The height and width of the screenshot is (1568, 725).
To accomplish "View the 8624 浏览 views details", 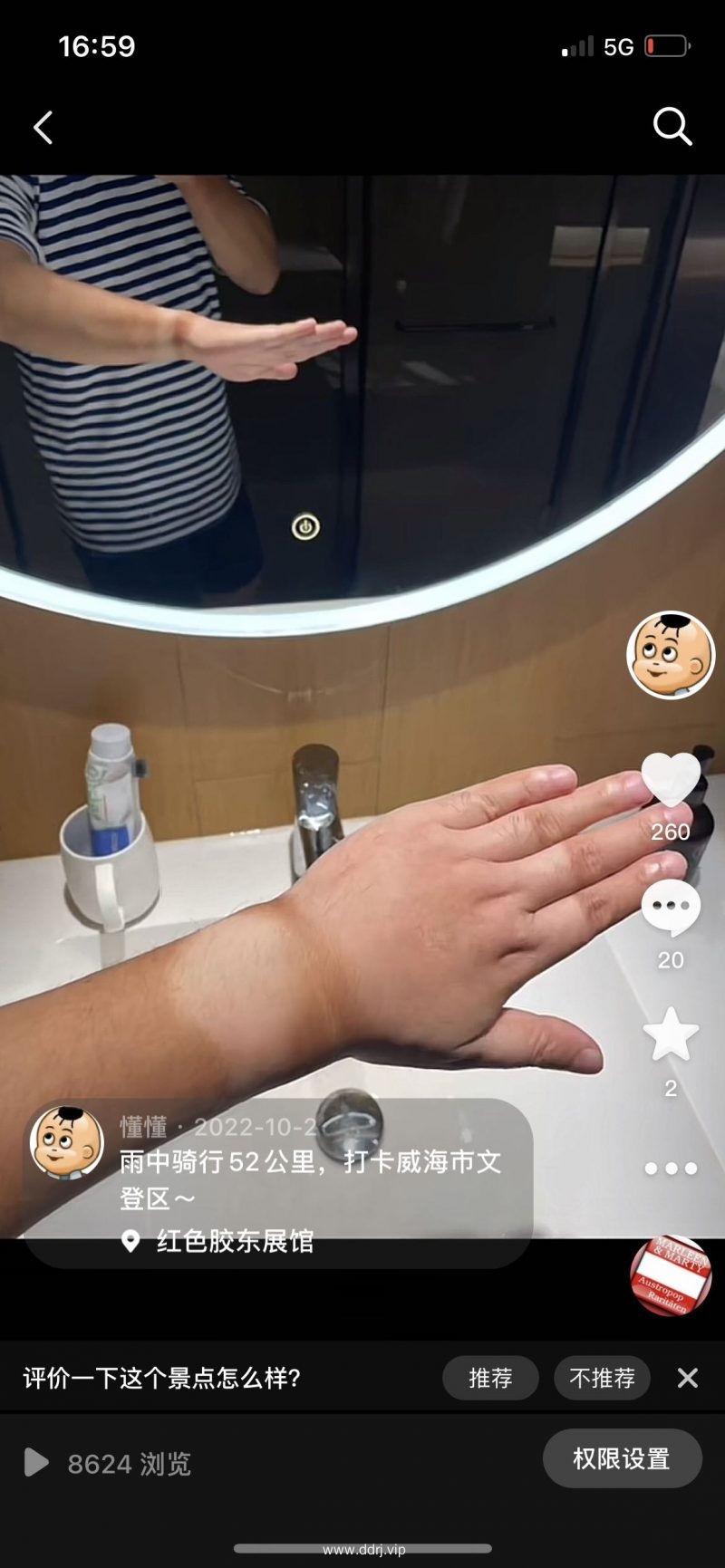I will click(x=109, y=1463).
